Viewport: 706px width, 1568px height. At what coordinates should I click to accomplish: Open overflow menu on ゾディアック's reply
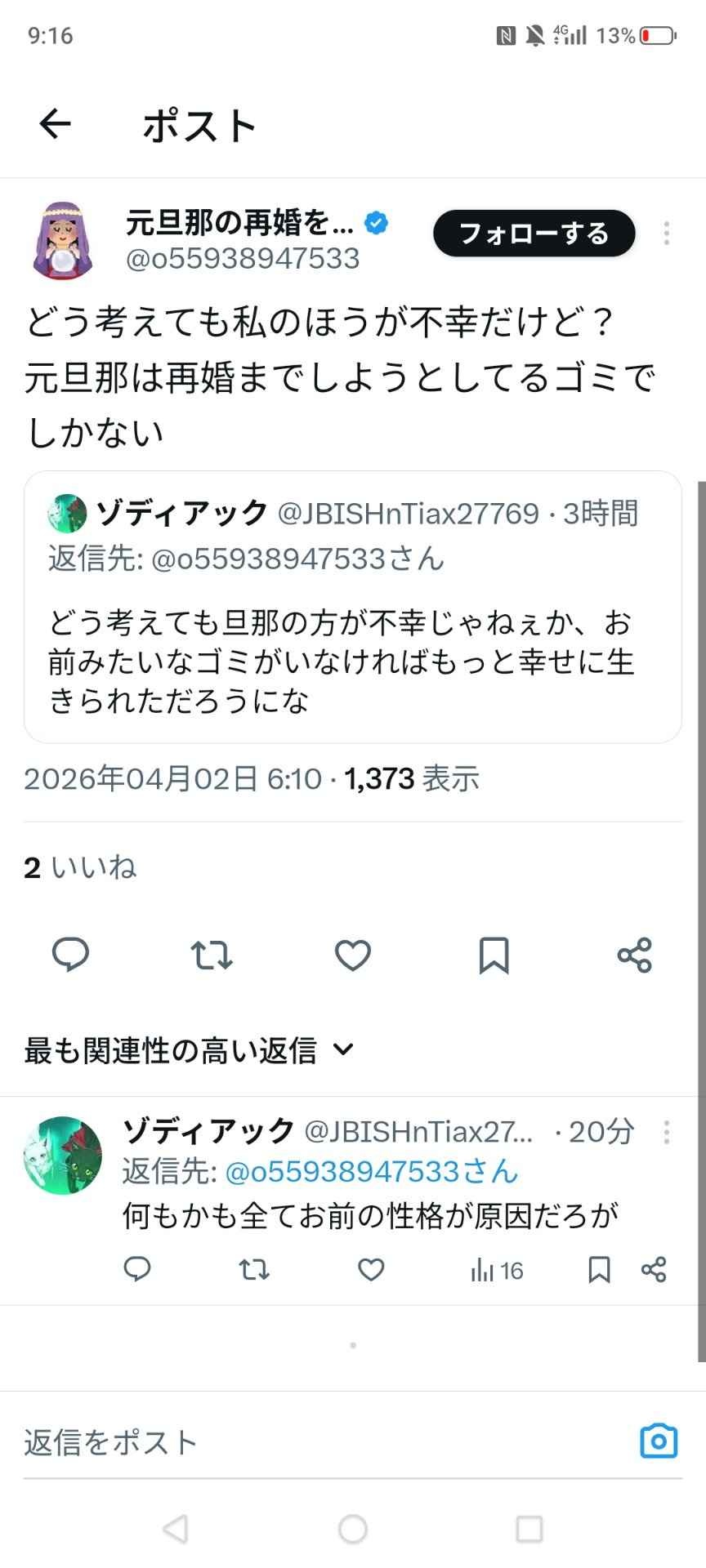pos(667,1132)
